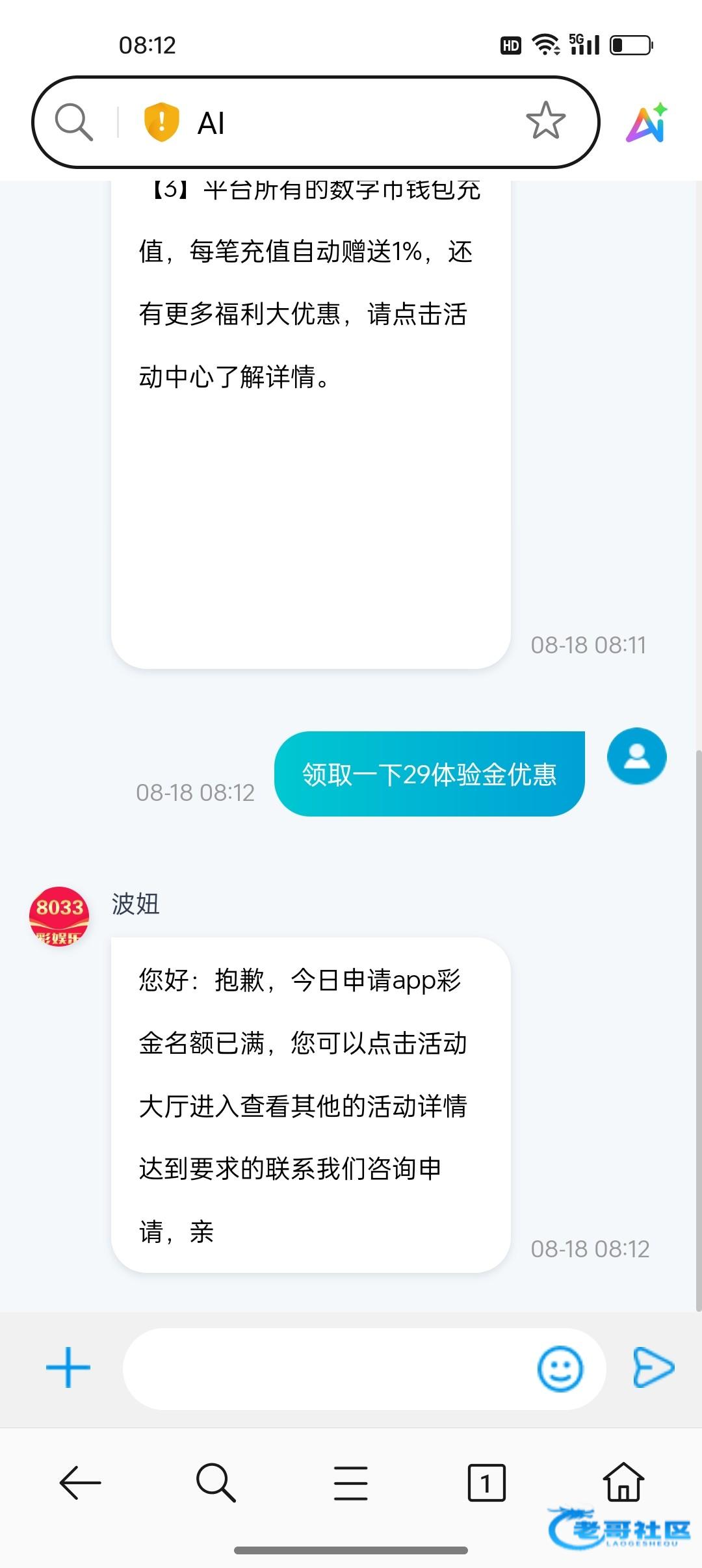Open browser search from the bottom toolbar
This screenshot has height=1568, width=702.
216,1482
